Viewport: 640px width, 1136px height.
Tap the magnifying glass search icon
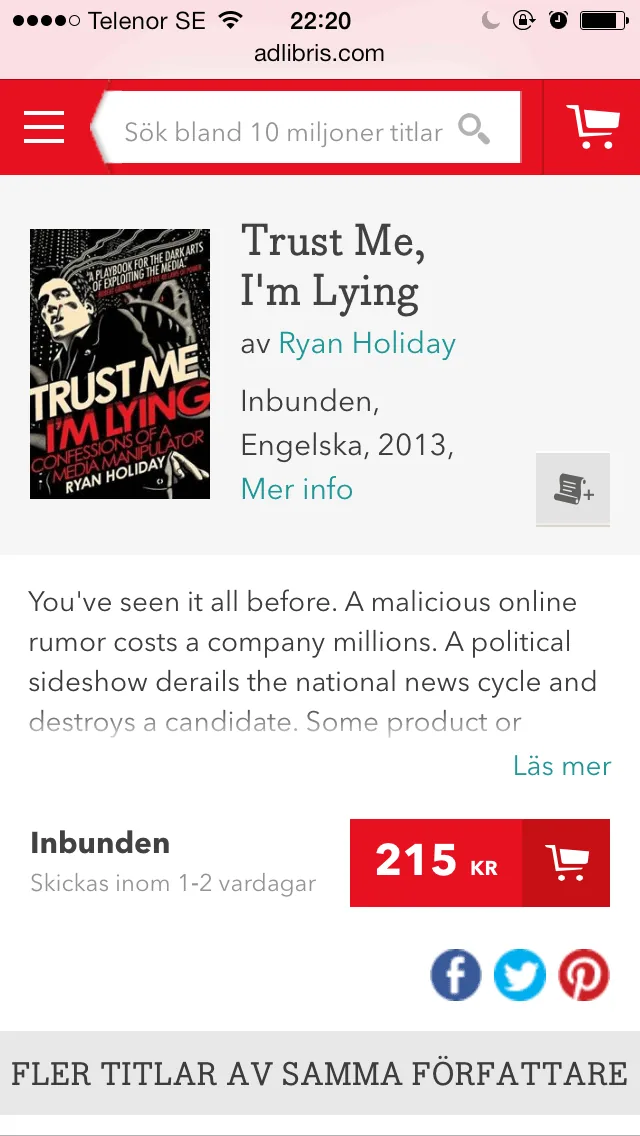[475, 130]
